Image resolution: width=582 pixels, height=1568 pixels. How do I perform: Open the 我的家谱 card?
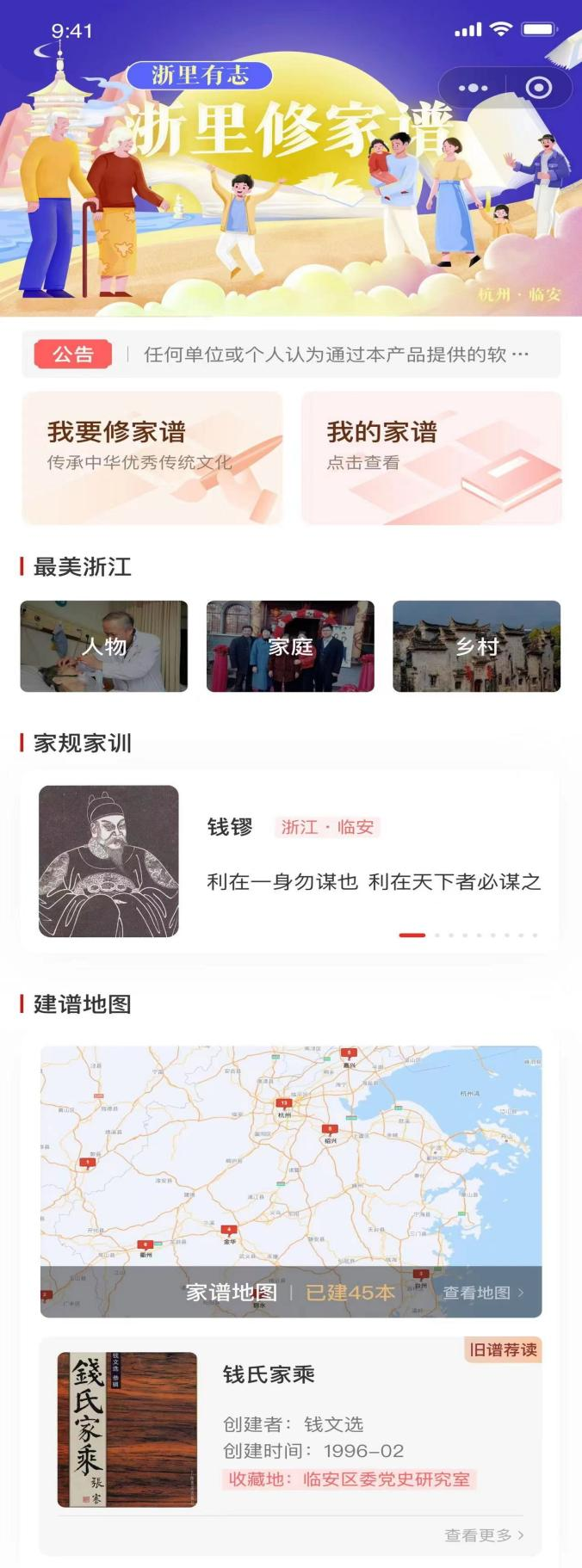(x=431, y=458)
